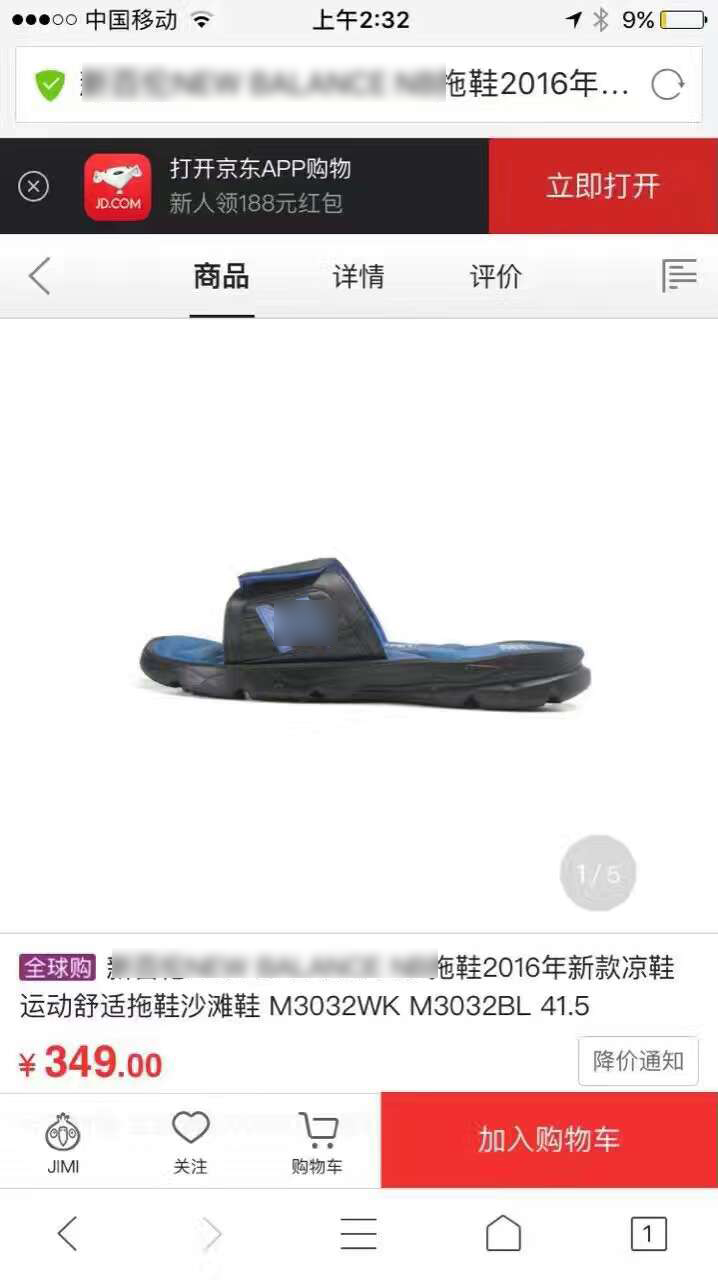Tap the browser address bar

click(x=340, y=85)
